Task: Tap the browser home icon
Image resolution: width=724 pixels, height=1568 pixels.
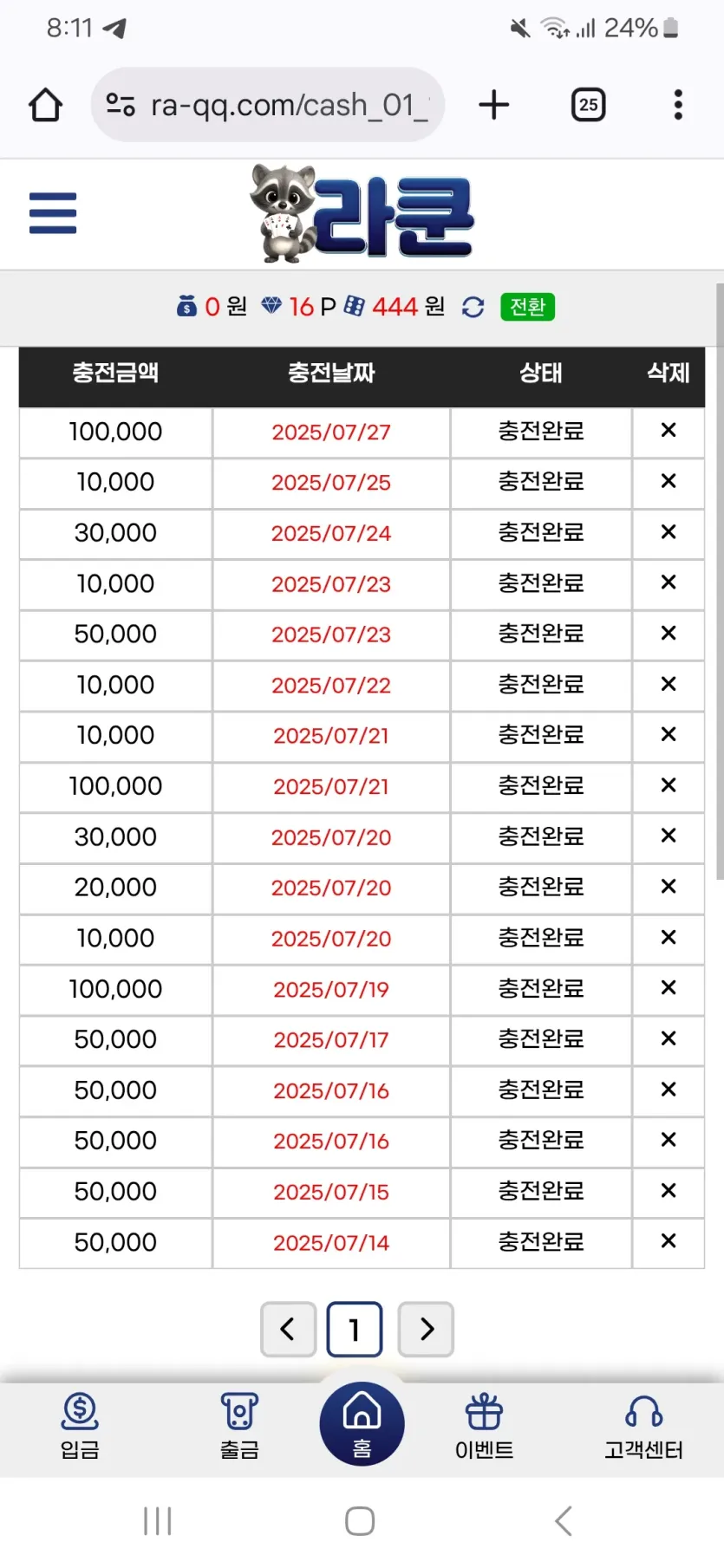Action: pyautogui.click(x=46, y=105)
